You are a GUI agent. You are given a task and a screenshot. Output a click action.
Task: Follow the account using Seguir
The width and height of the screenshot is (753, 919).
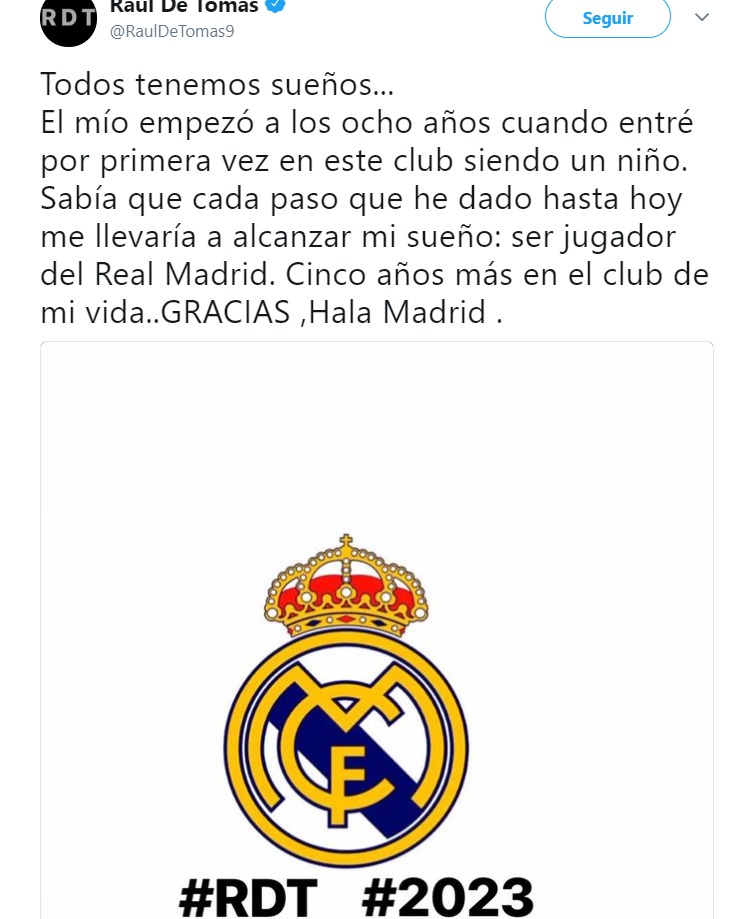tap(607, 18)
